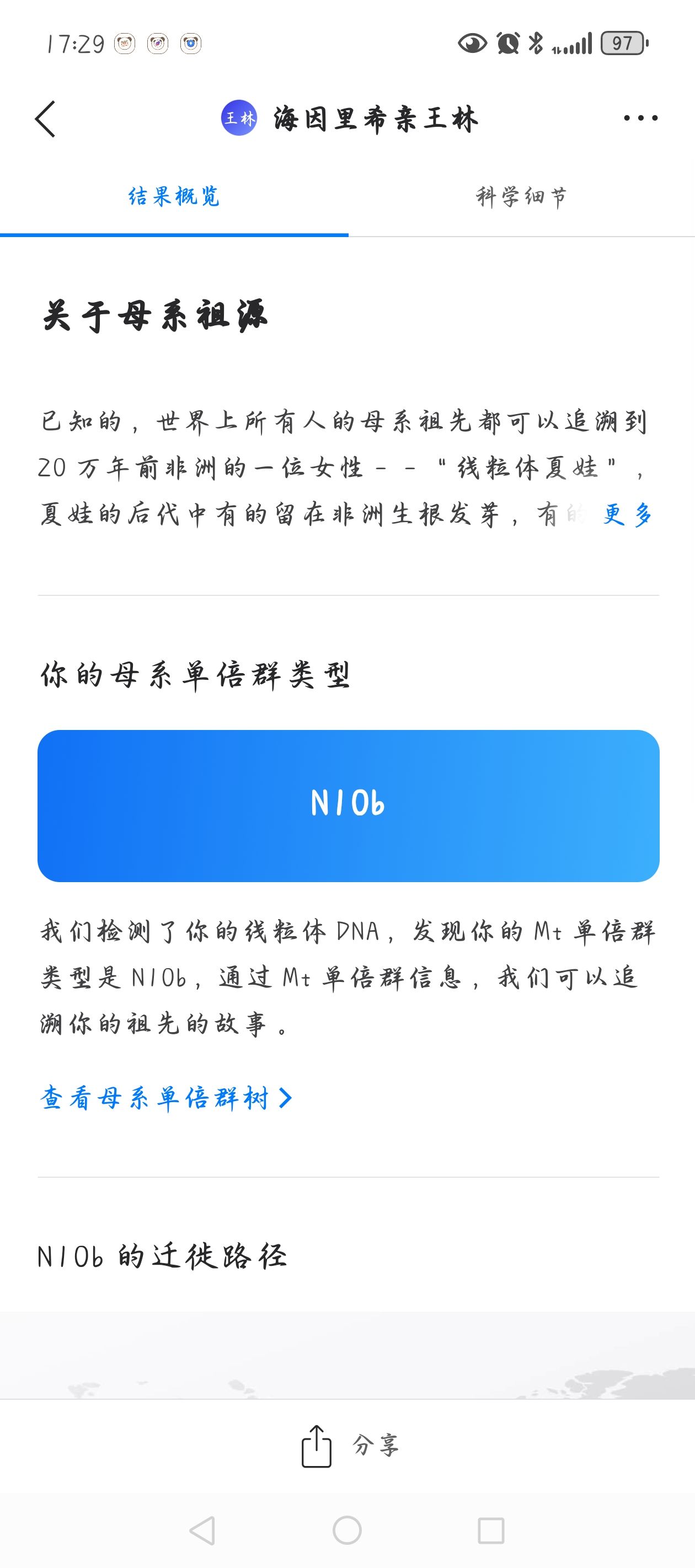Open the 查看母系单倍群树 link
Screen dimensions: 695x1568
click(x=165, y=1098)
